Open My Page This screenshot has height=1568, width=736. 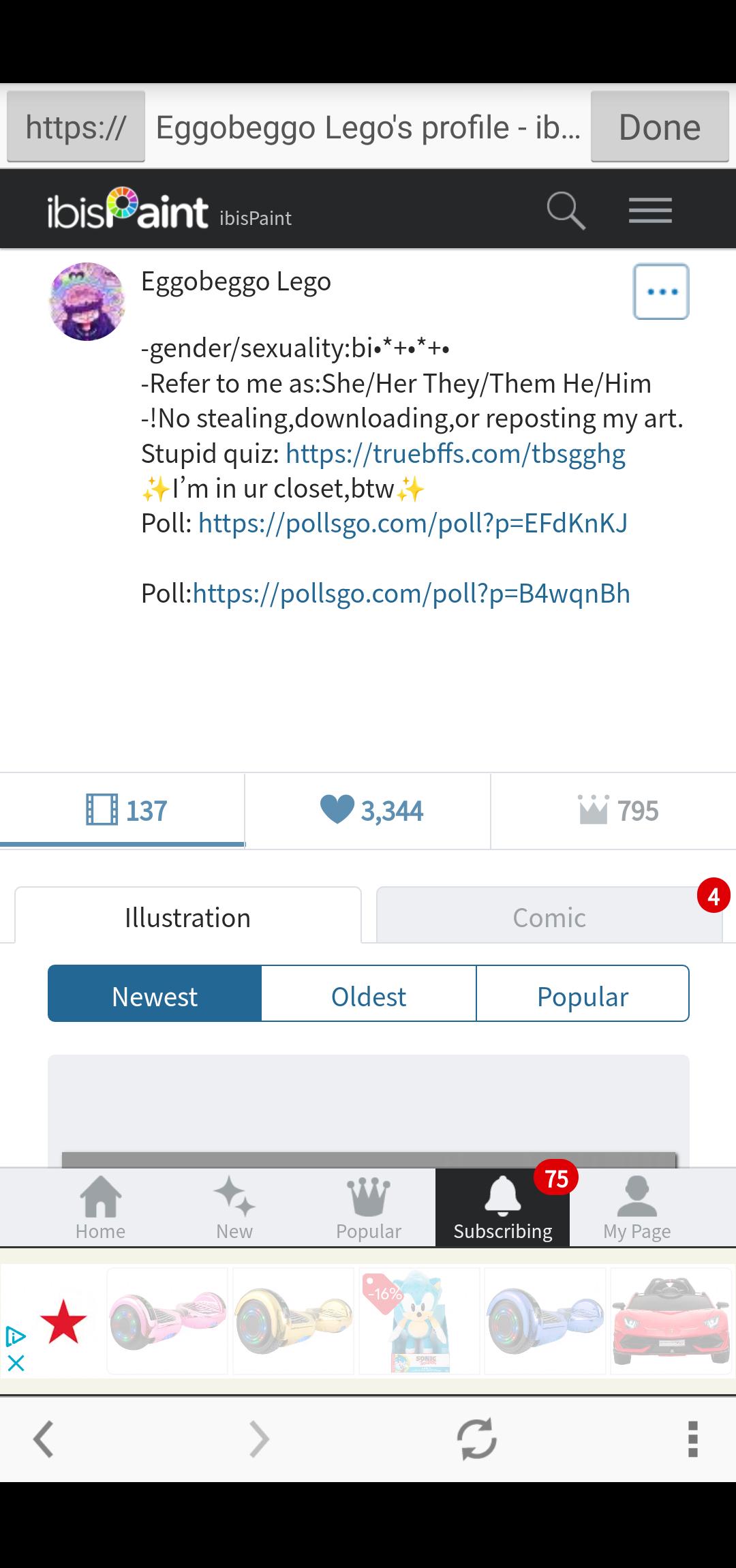637,1208
